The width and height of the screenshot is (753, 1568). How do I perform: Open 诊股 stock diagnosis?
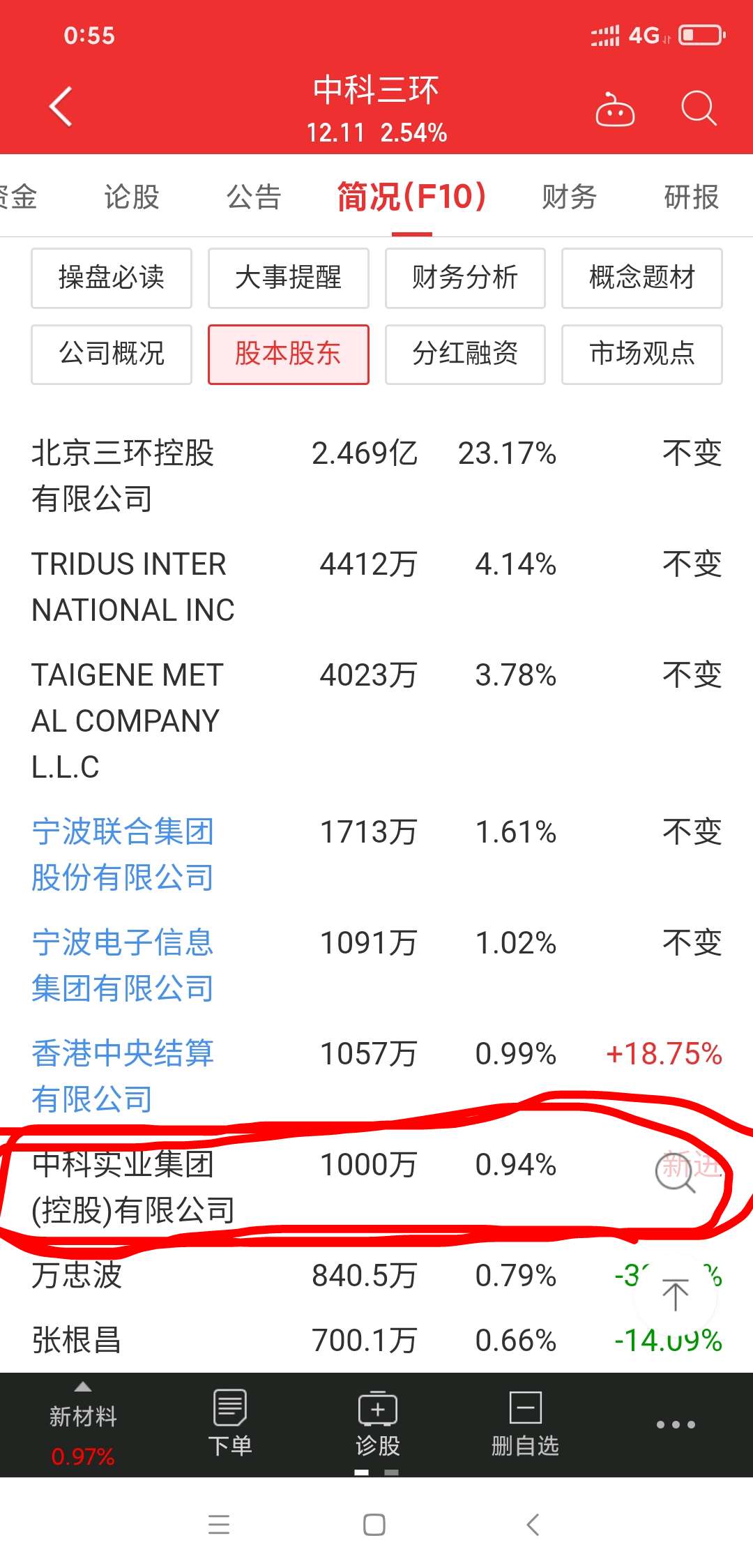[x=377, y=1424]
